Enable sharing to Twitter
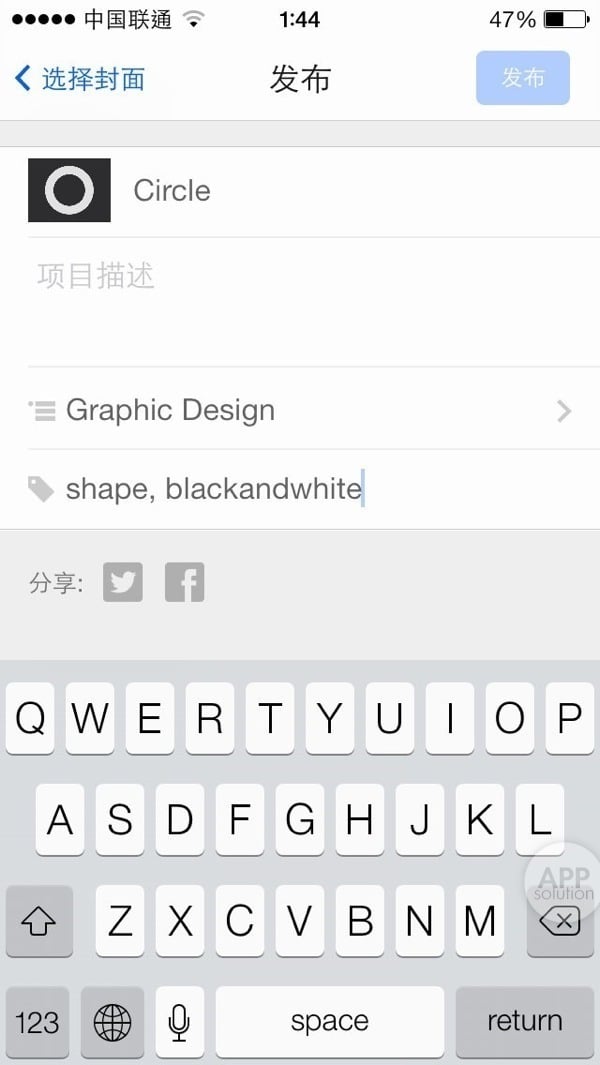 tap(123, 582)
